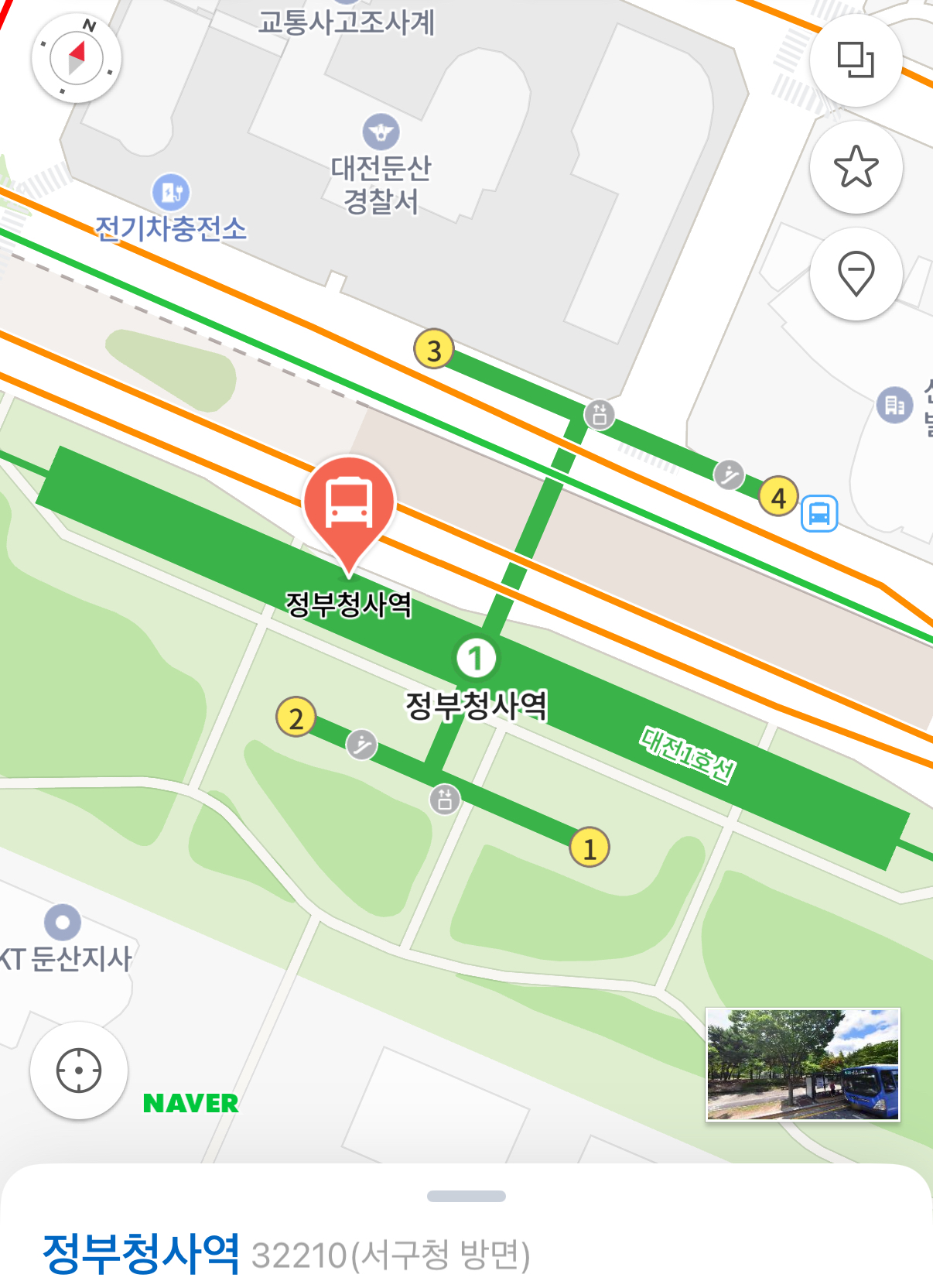
Task: Open the green 정부청사역 subway station marker
Action: pyautogui.click(x=476, y=659)
